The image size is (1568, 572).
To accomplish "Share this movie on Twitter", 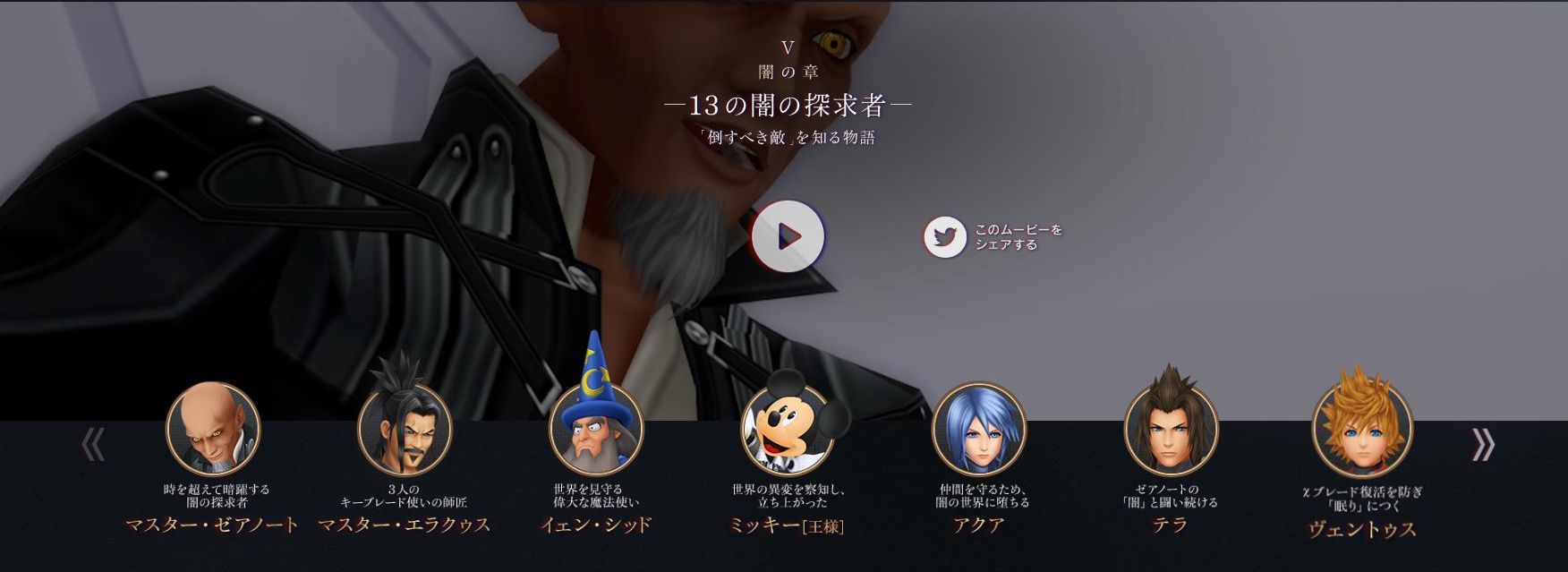I will click(x=945, y=237).
